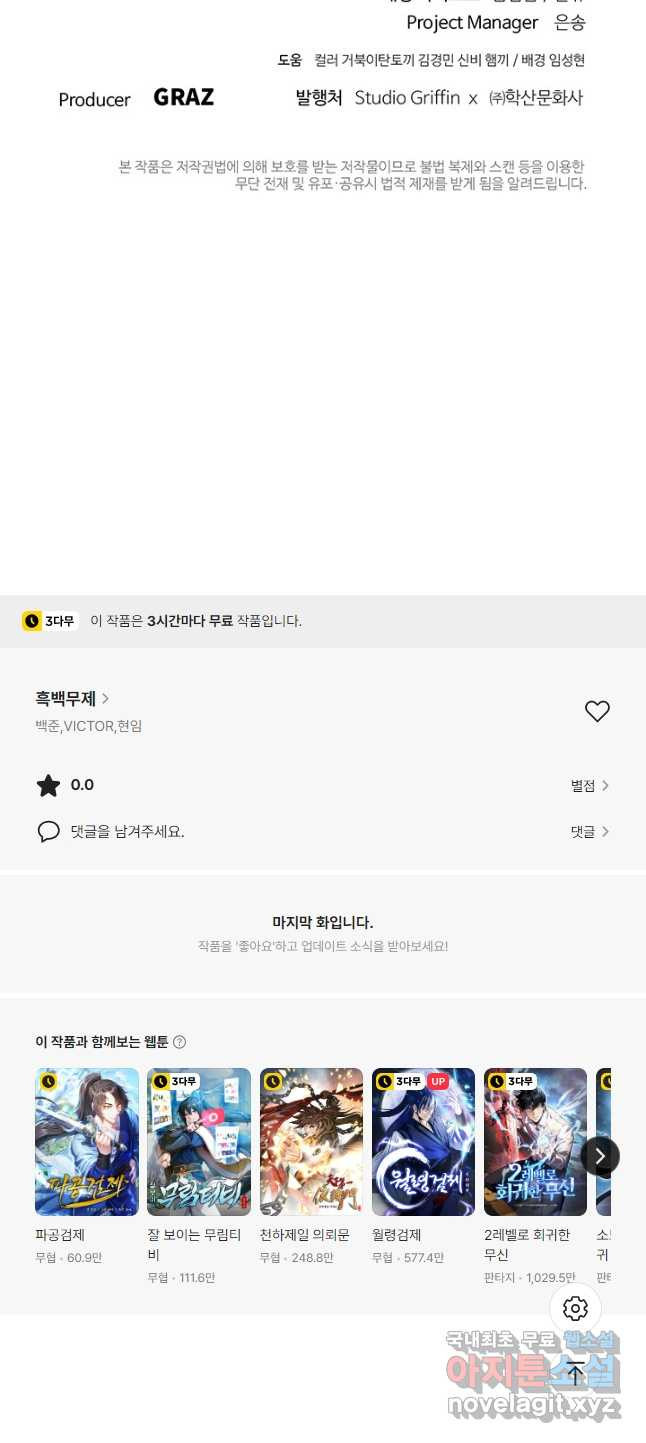646x1443 pixels.
Task: Open the viewer settings gear
Action: (x=575, y=1308)
